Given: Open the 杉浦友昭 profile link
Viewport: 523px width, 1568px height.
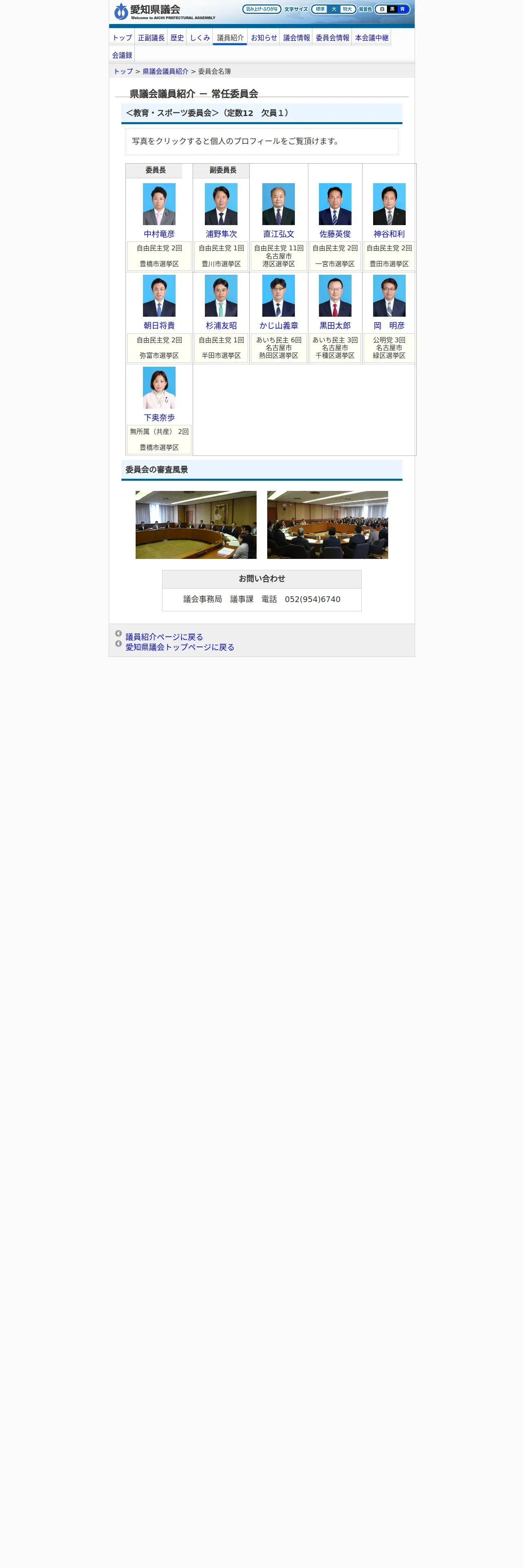Looking at the screenshot, I should pyautogui.click(x=221, y=326).
